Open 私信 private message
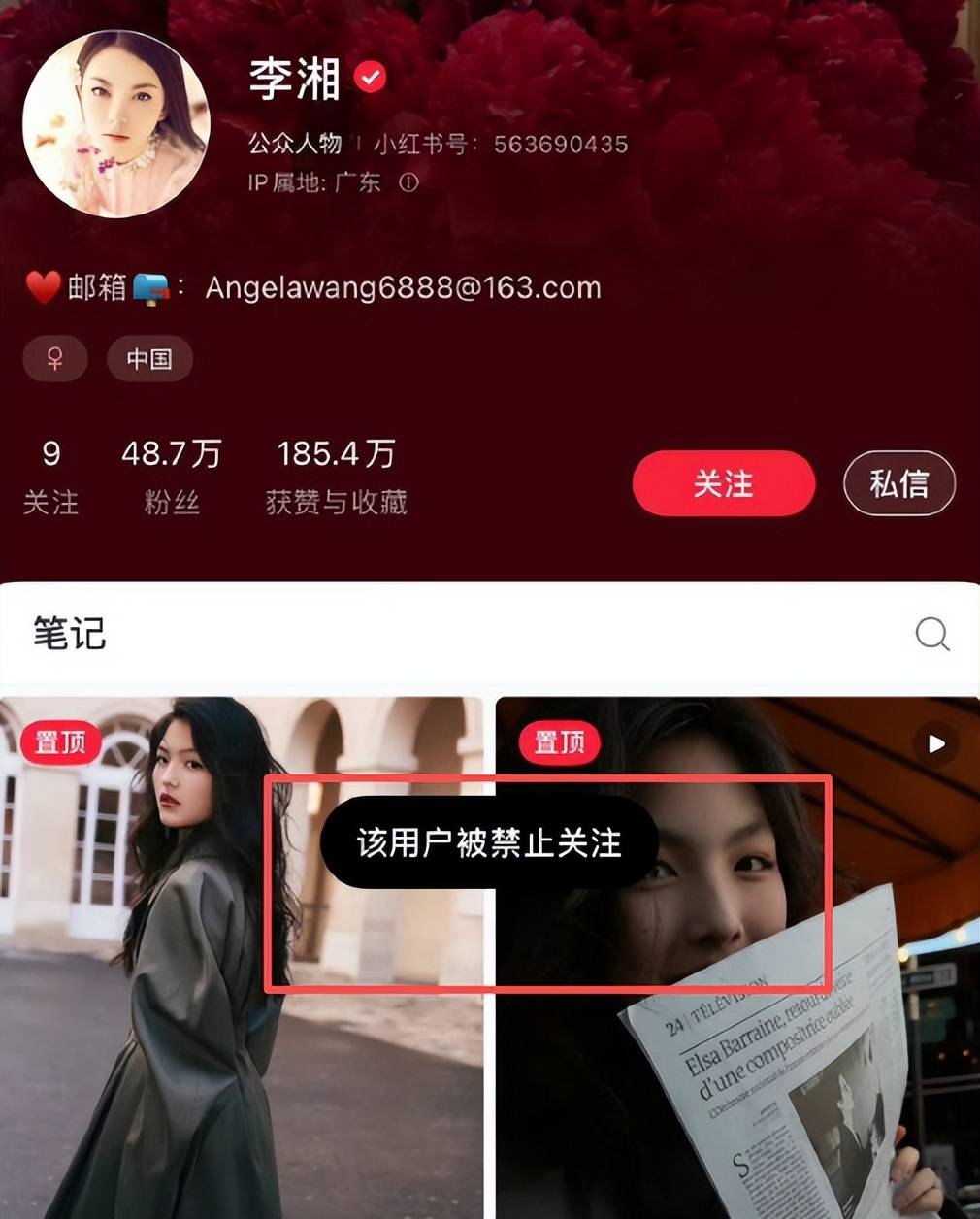Screen dimensions: 980x1219 (898, 483)
